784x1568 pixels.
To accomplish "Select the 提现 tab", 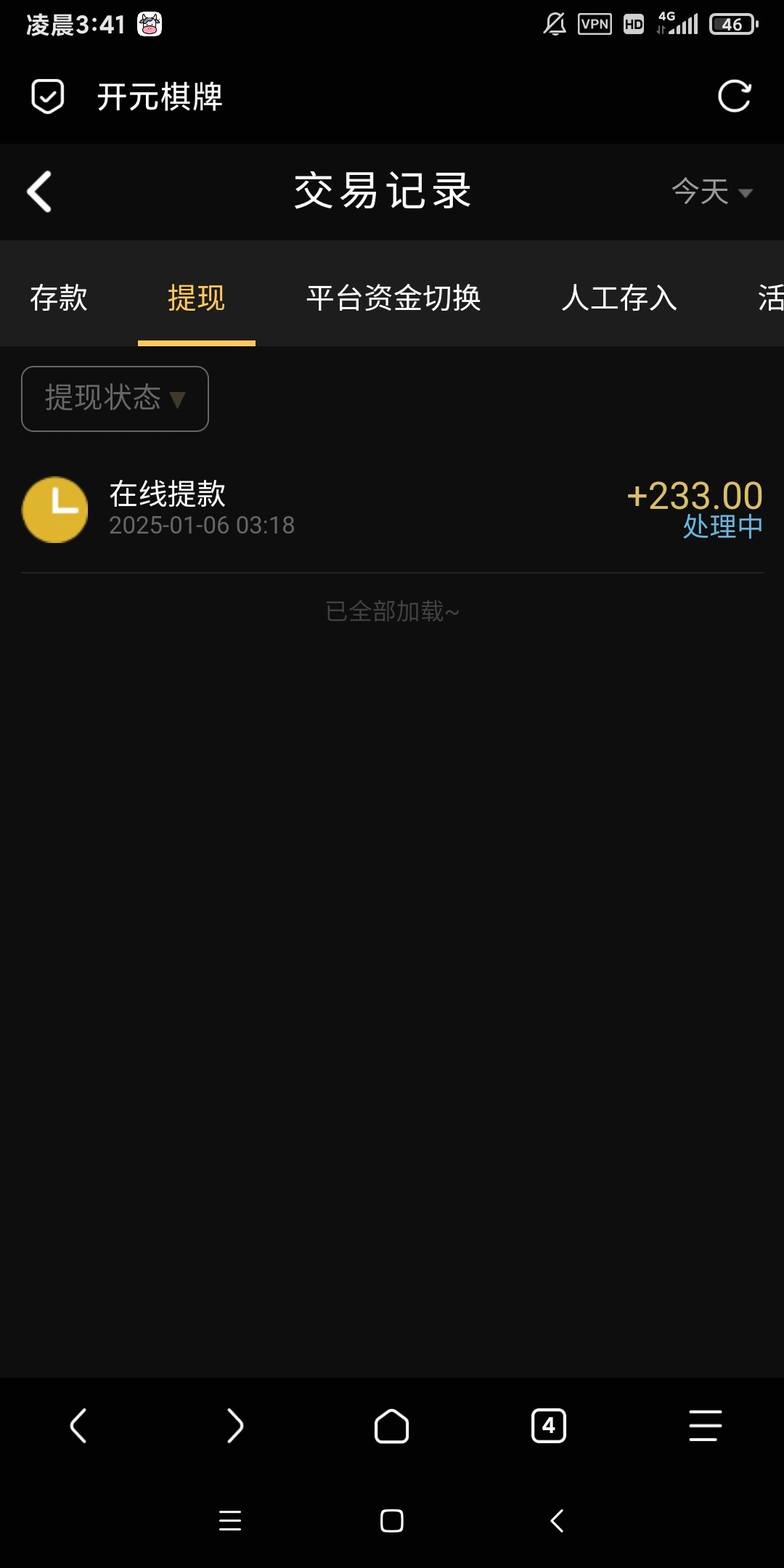I will [x=196, y=298].
